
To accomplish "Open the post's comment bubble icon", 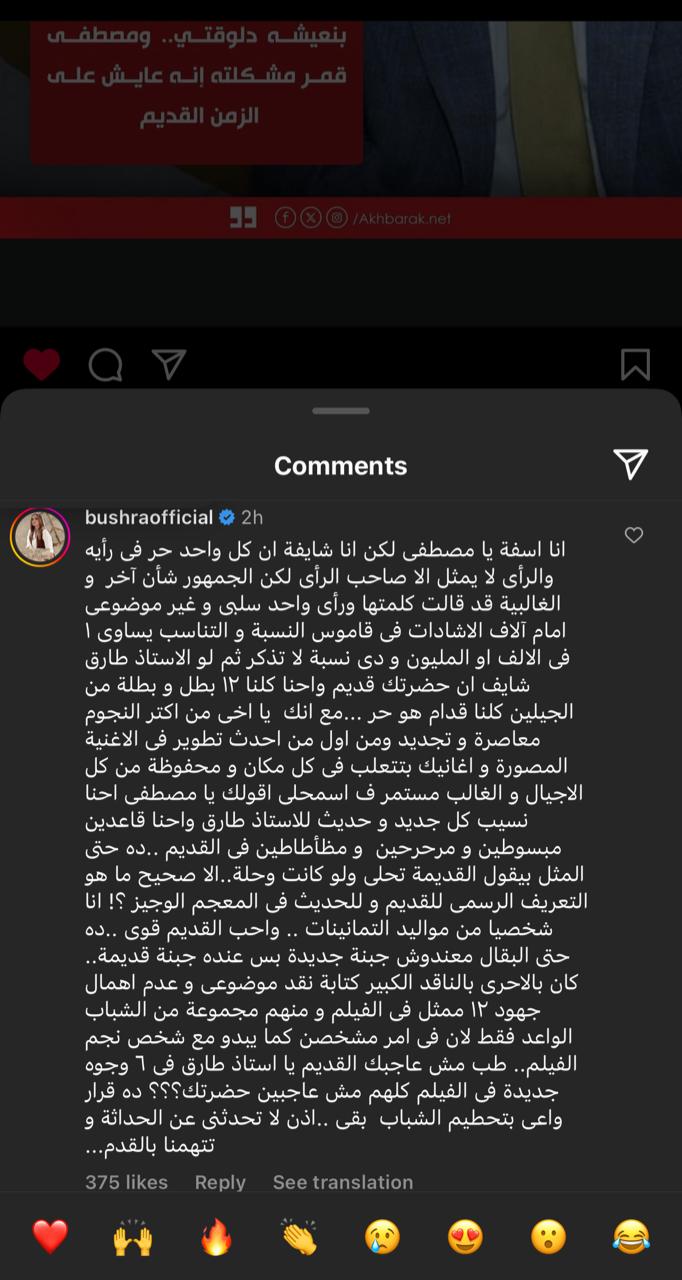I will 105,365.
